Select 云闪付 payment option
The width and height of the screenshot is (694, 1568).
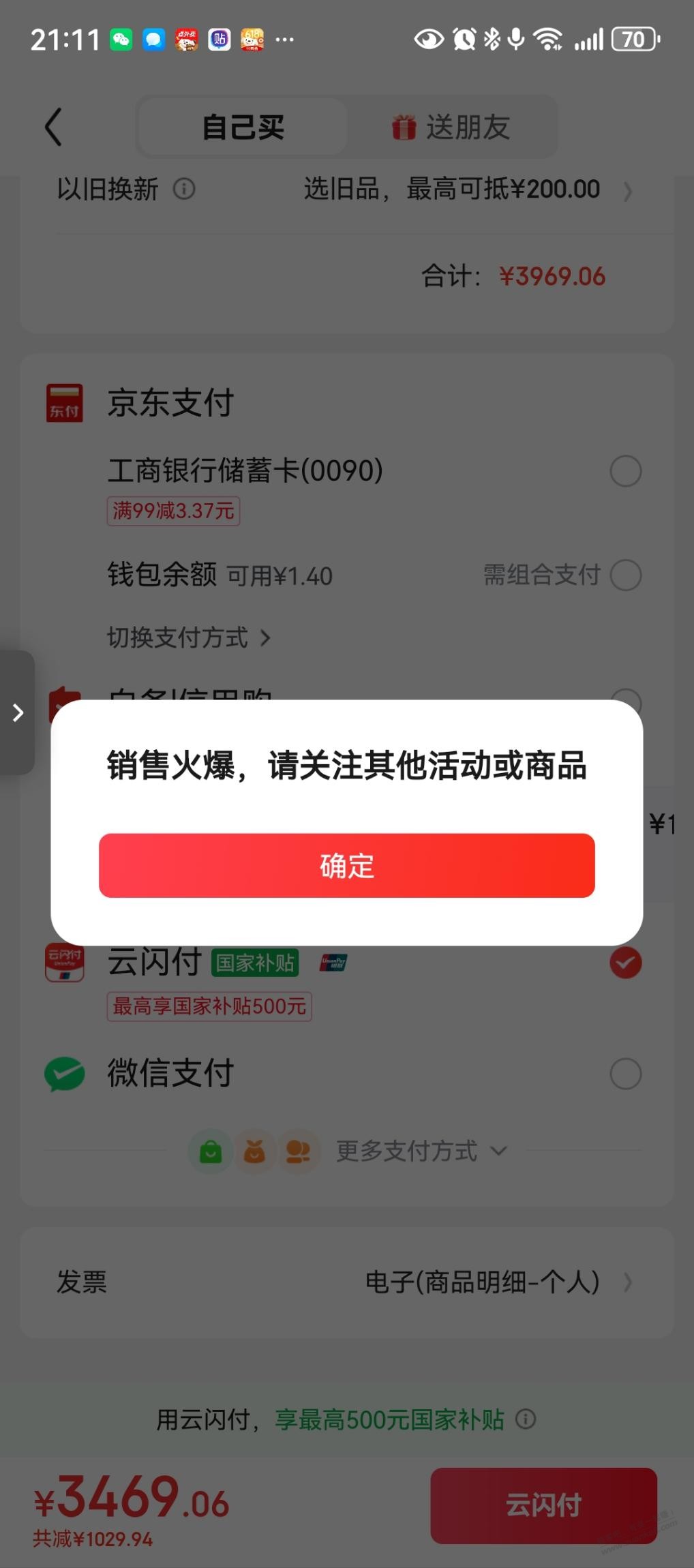[625, 963]
